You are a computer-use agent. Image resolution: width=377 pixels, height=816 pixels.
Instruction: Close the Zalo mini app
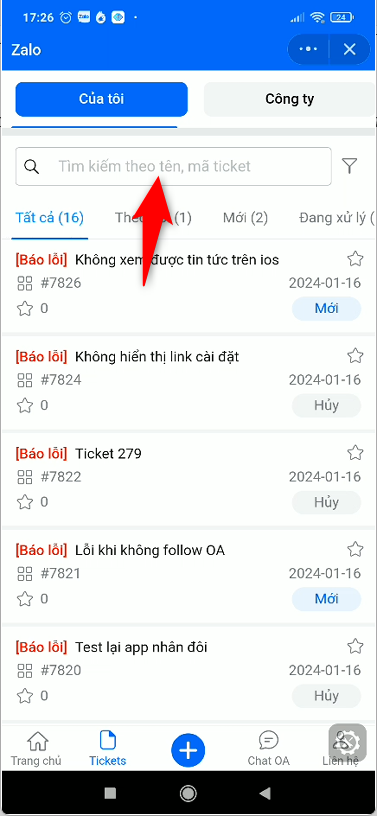[349, 49]
